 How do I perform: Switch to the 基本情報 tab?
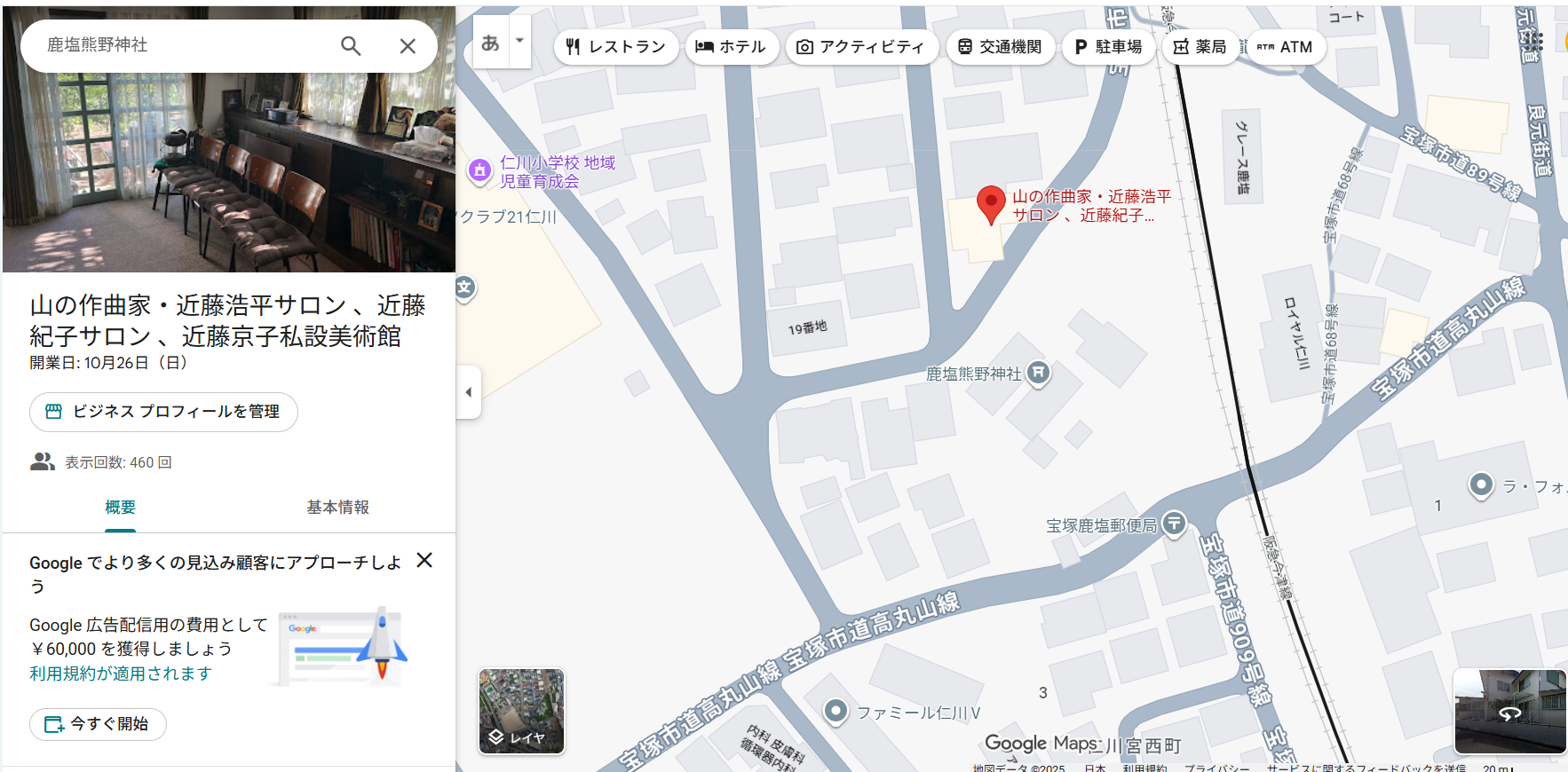pos(337,508)
